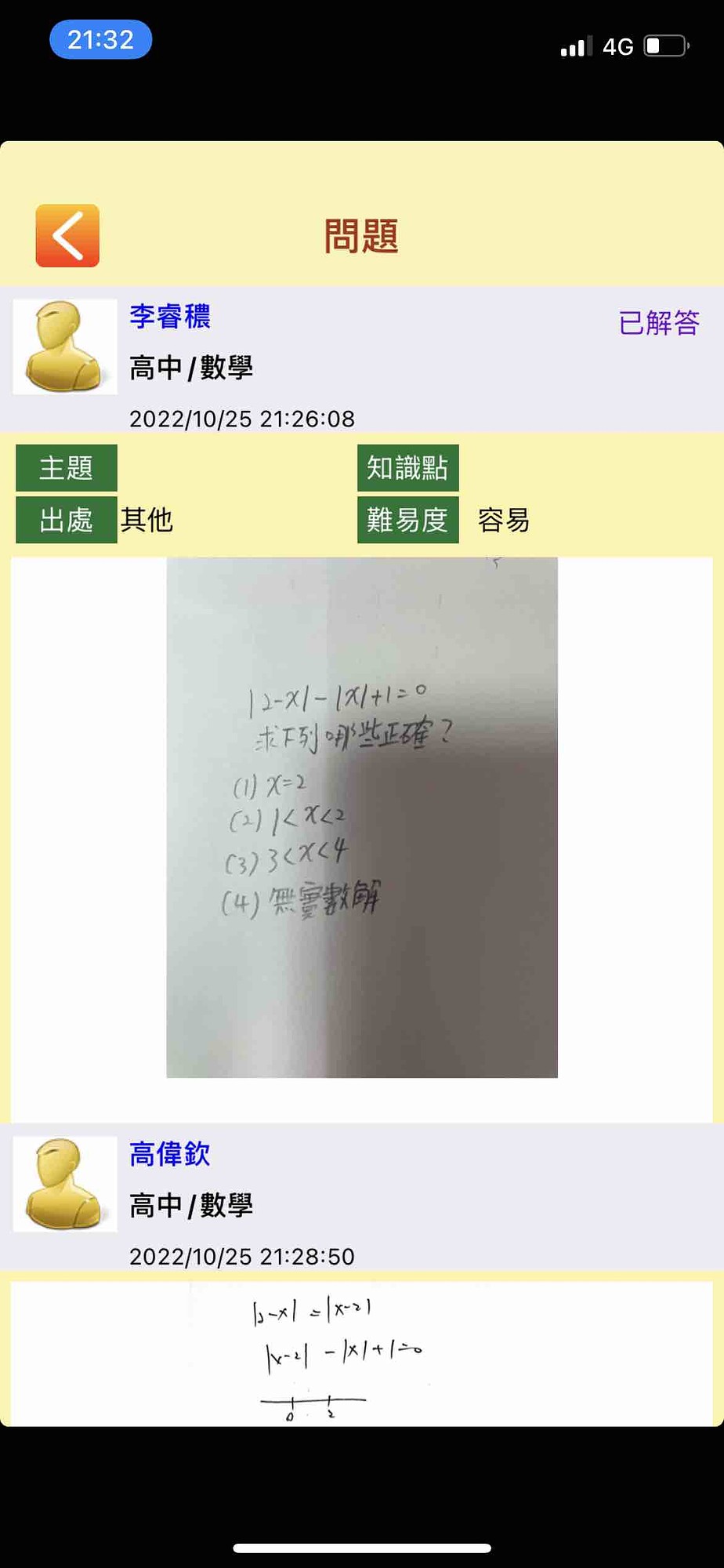Open 高偉欽's user profile name
The image size is (724, 1568).
[x=170, y=1153]
